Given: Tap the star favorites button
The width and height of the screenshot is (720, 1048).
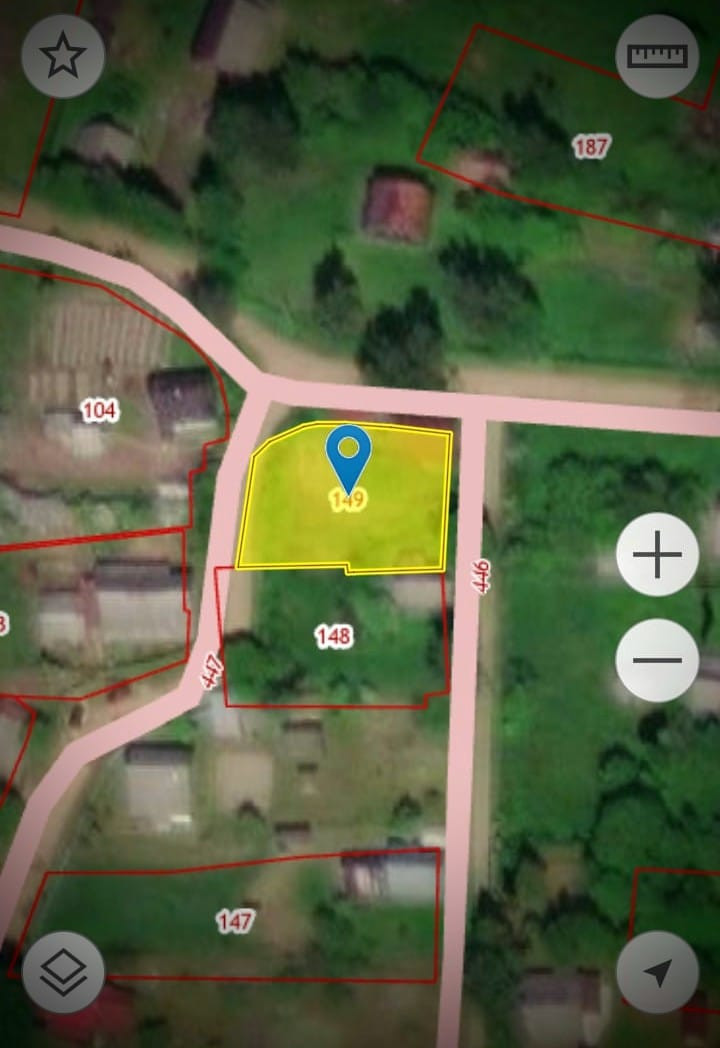Looking at the screenshot, I should 63,57.
